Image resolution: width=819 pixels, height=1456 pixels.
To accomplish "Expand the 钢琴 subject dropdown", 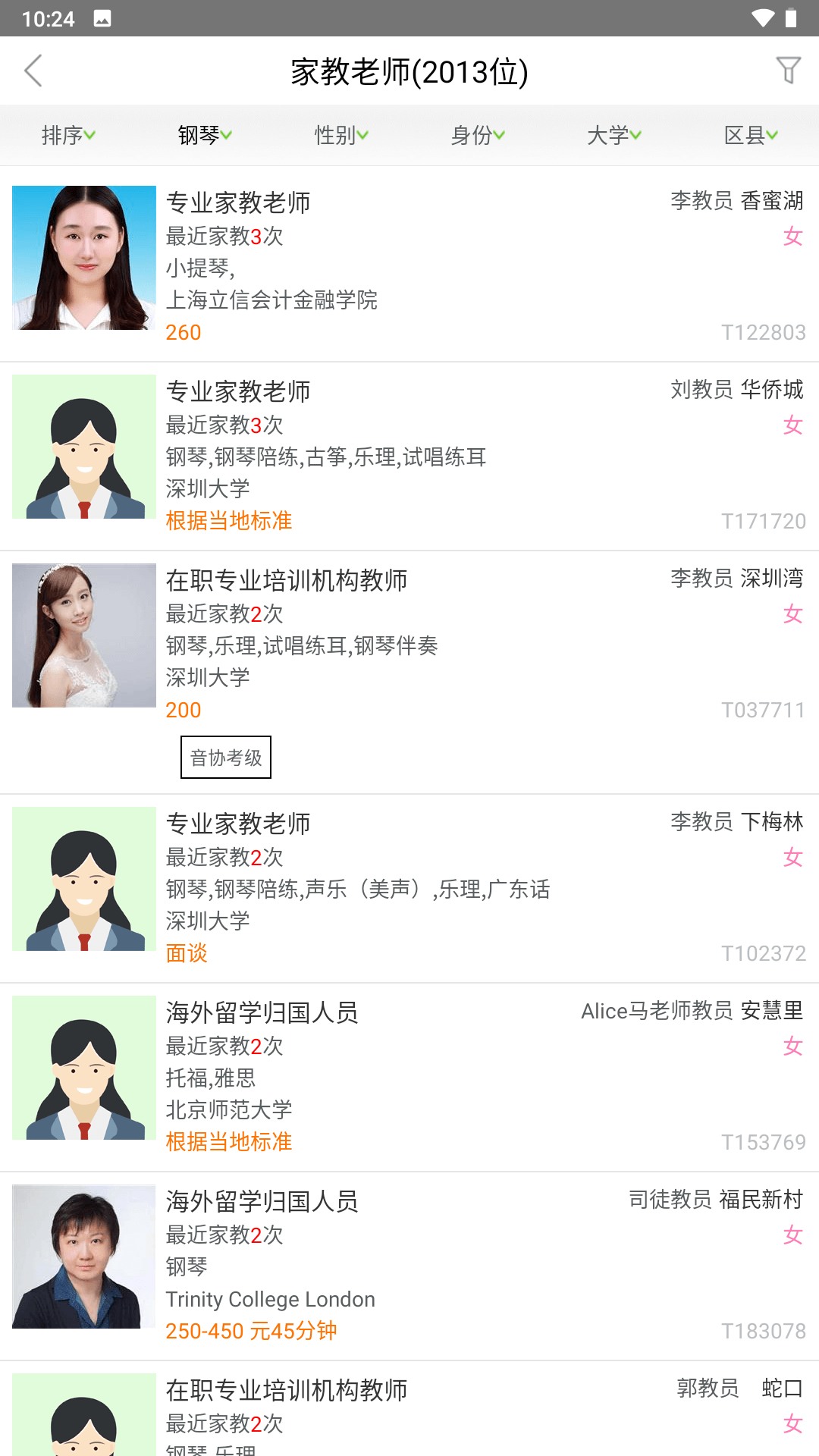I will [205, 136].
